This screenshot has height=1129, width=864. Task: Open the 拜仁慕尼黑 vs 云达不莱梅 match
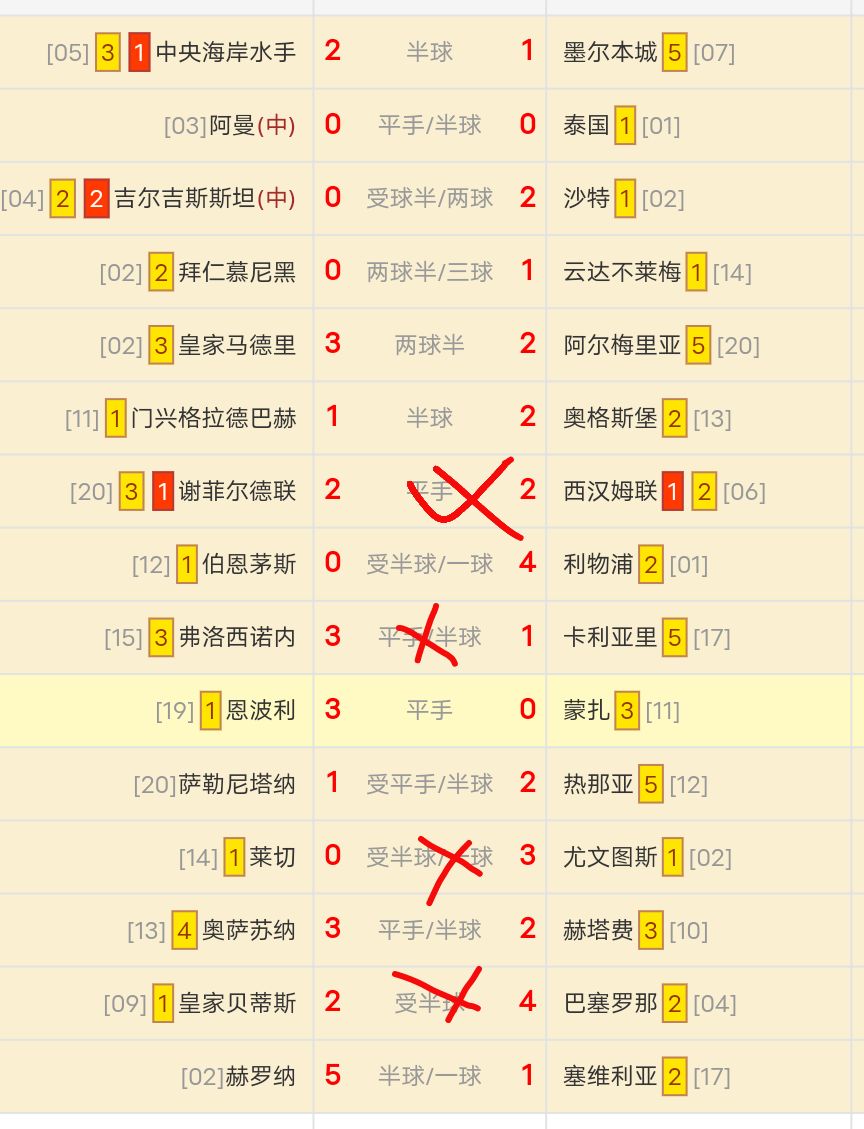pos(430,271)
